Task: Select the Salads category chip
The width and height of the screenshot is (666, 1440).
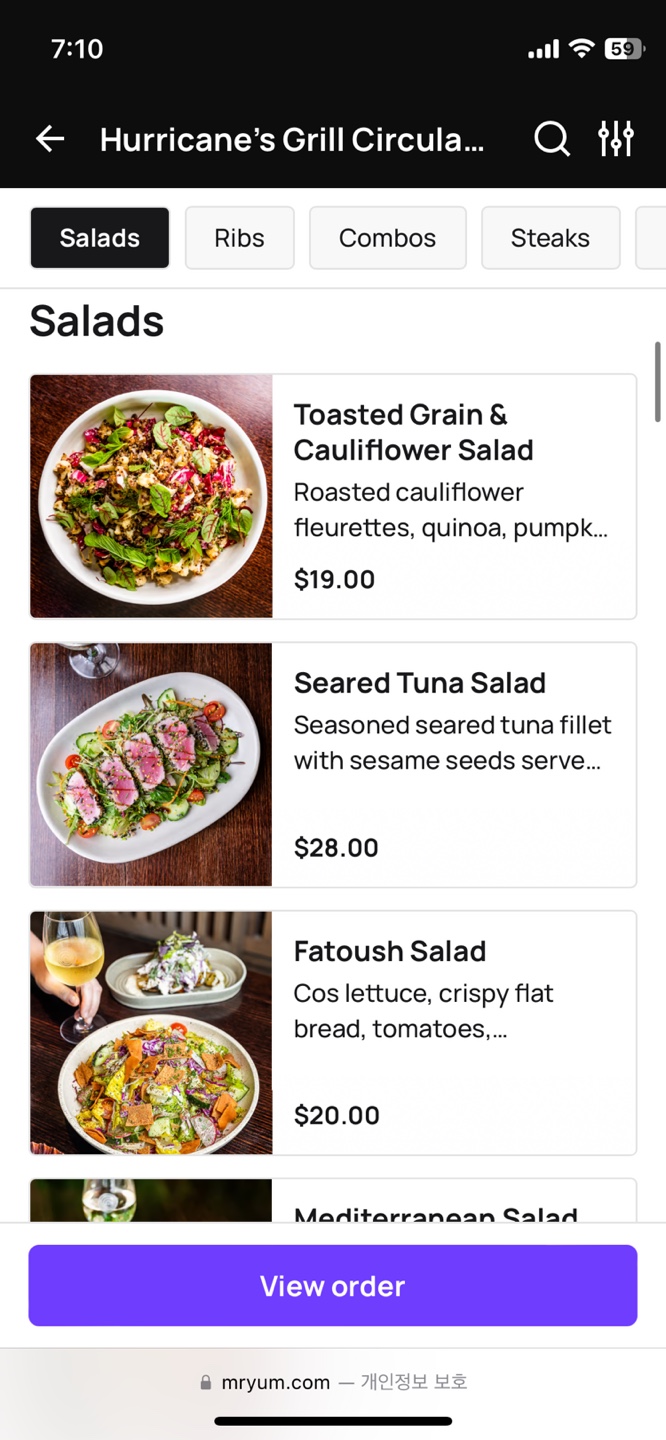Action: (100, 238)
